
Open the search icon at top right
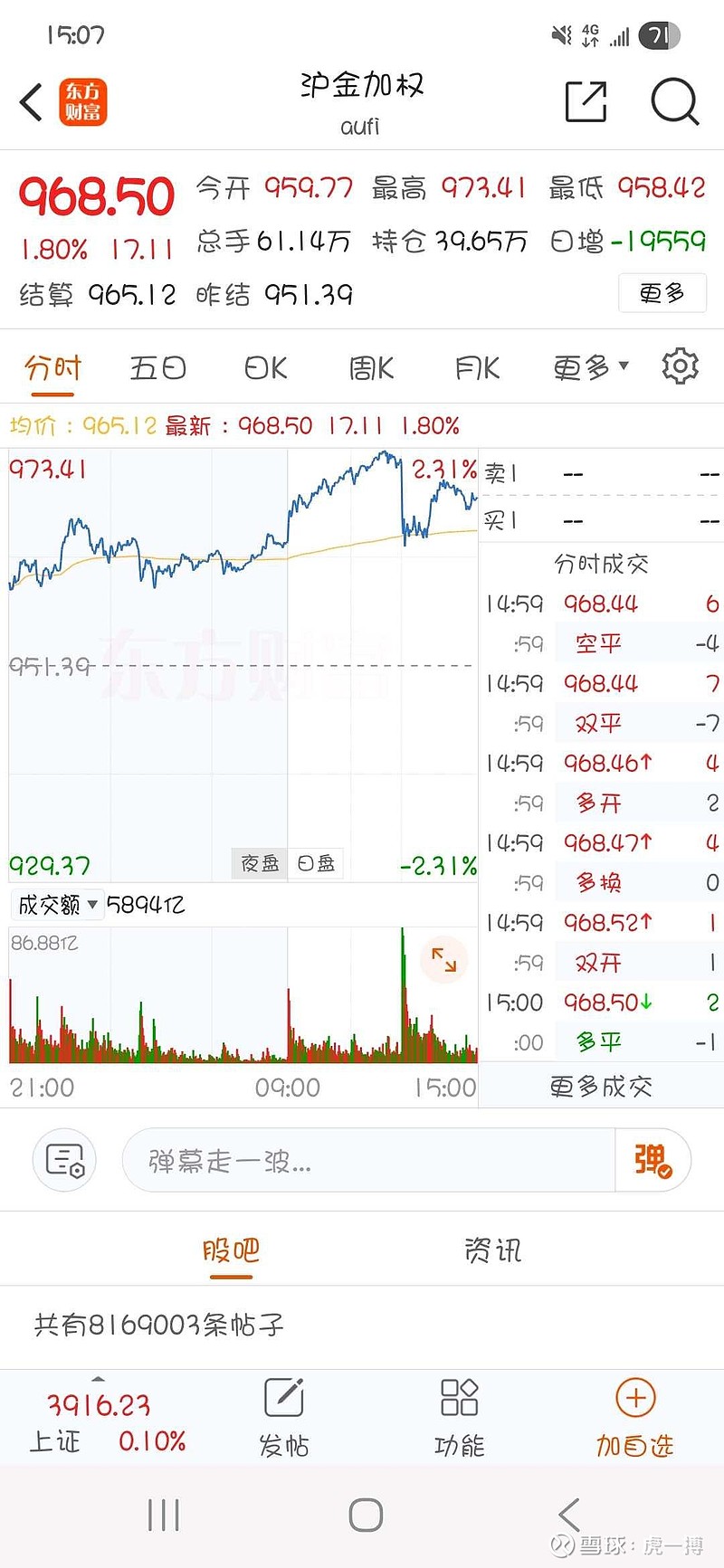pos(674,101)
